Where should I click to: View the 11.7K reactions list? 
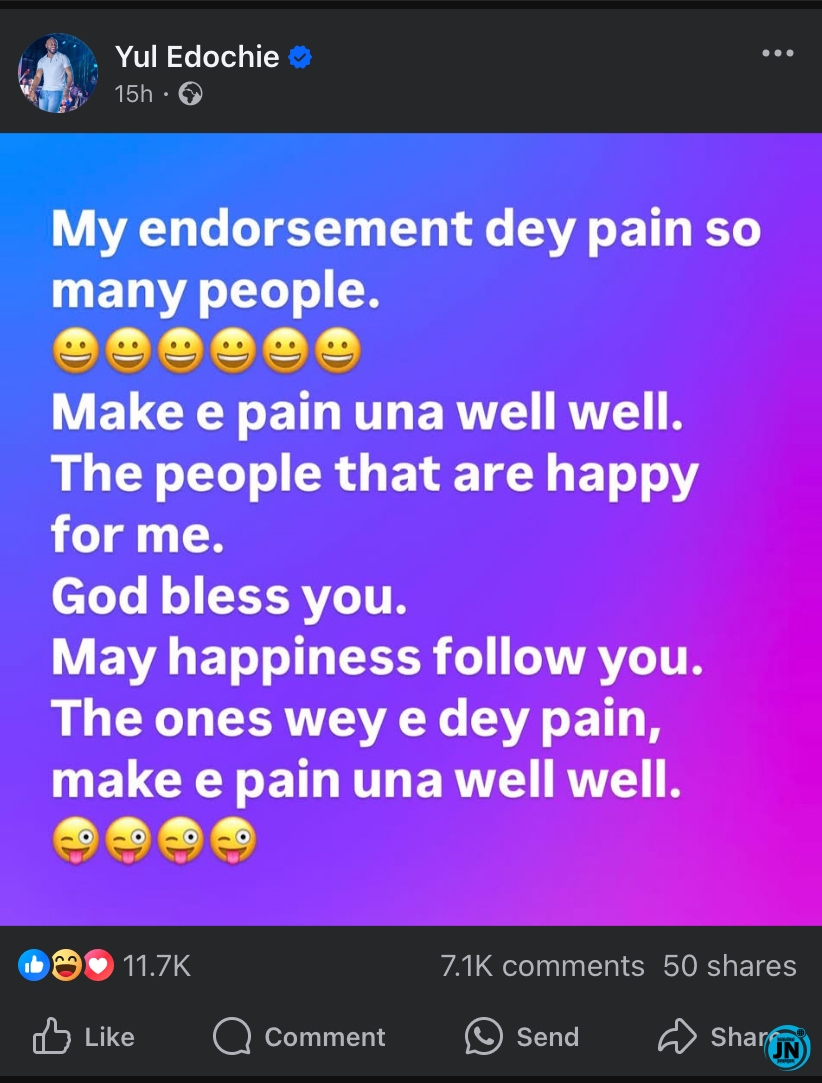click(x=105, y=965)
